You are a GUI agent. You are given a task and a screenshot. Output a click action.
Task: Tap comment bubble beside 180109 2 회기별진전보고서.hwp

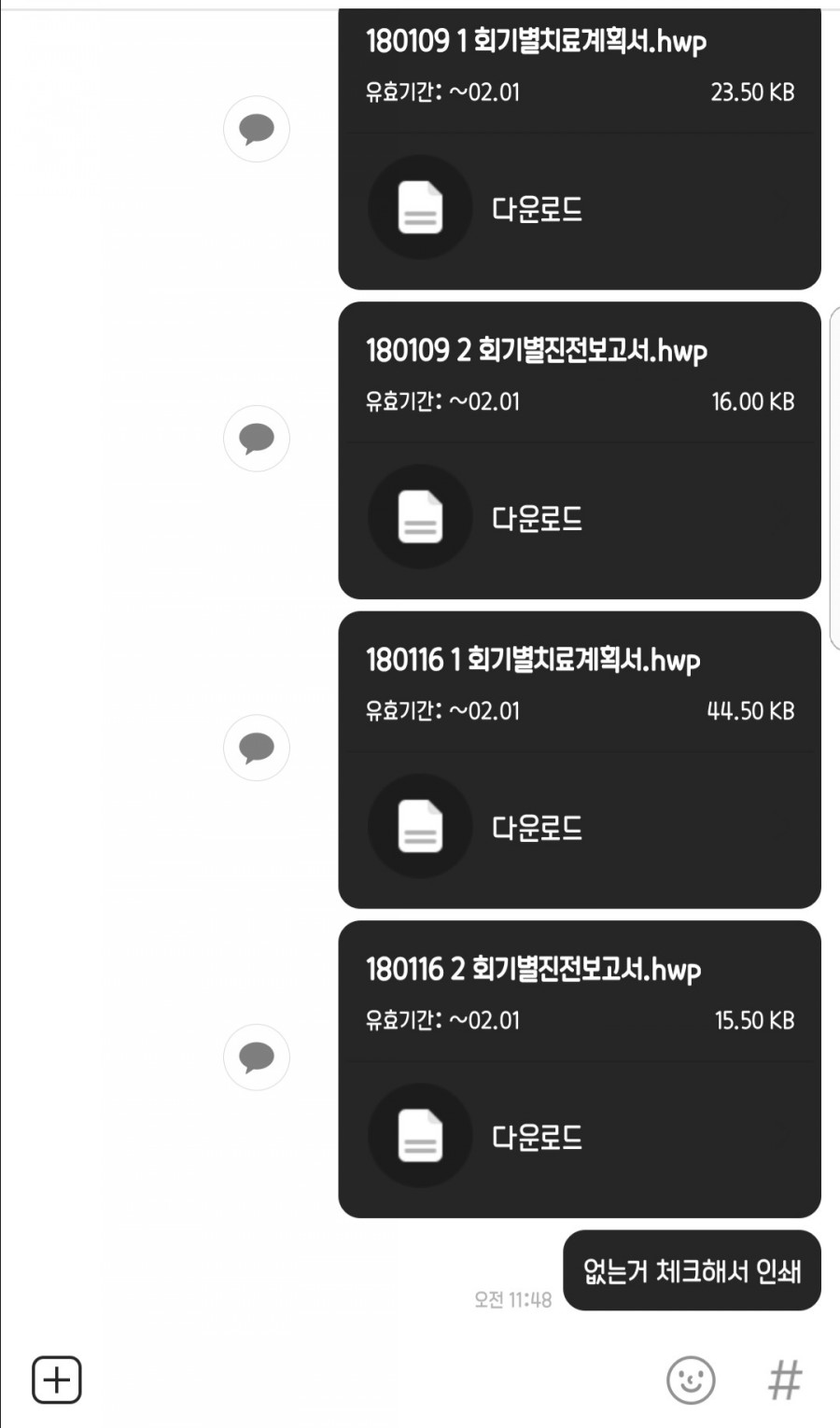tap(257, 439)
